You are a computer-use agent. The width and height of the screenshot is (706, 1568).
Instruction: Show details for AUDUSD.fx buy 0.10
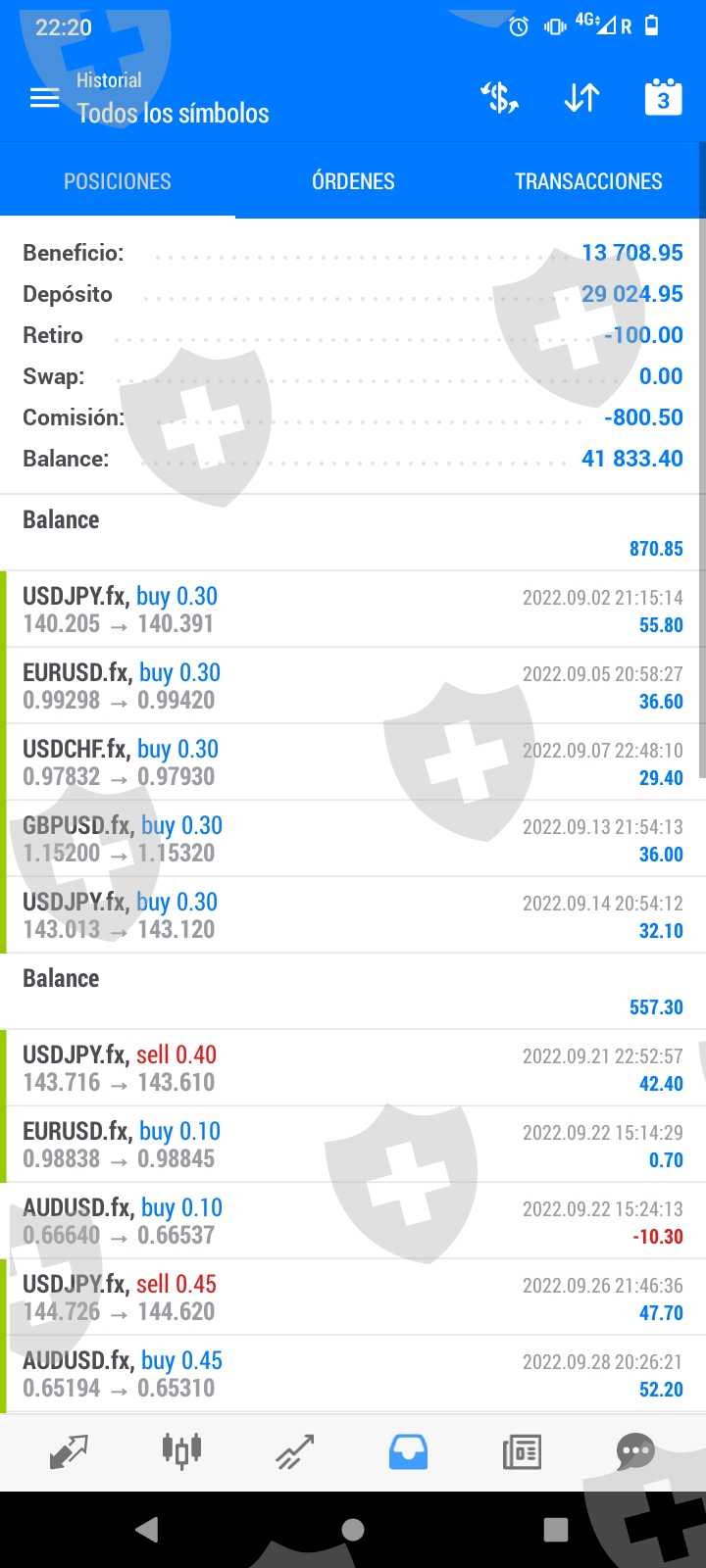click(353, 1221)
